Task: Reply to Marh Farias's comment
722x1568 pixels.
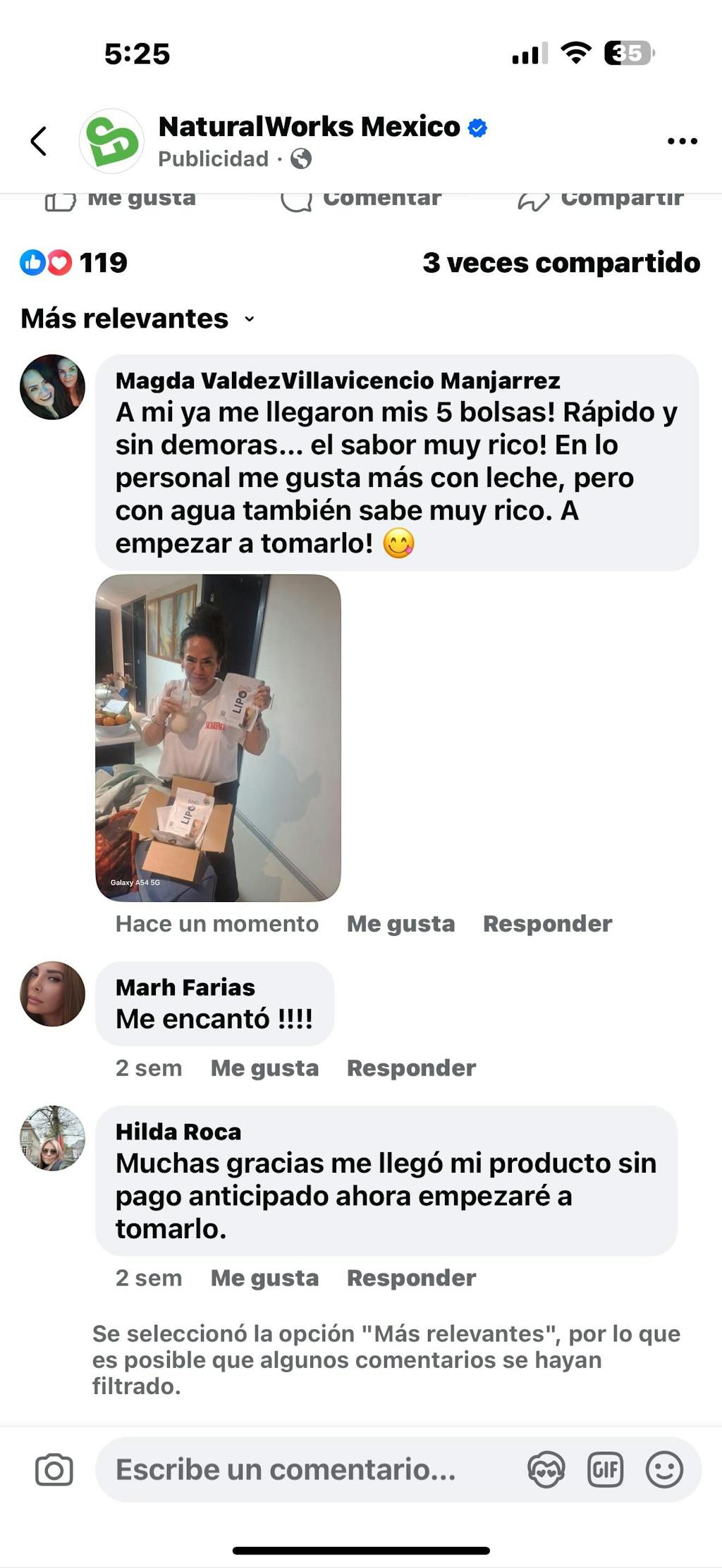Action: [411, 1068]
